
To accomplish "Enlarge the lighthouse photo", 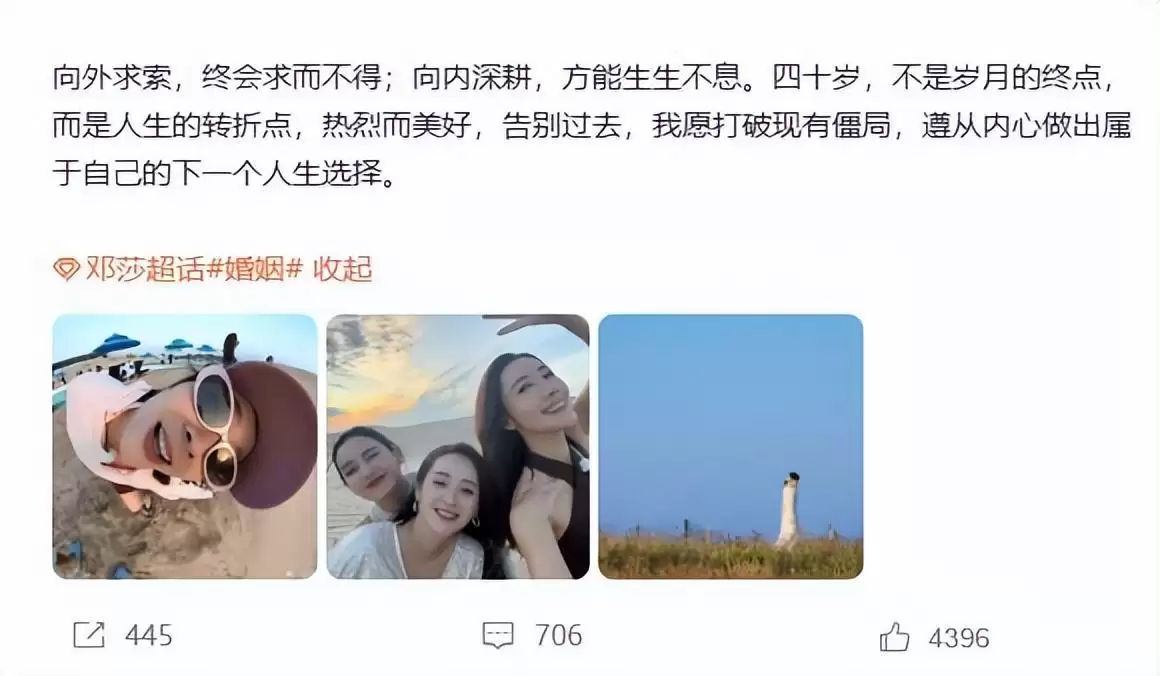I will [730, 446].
